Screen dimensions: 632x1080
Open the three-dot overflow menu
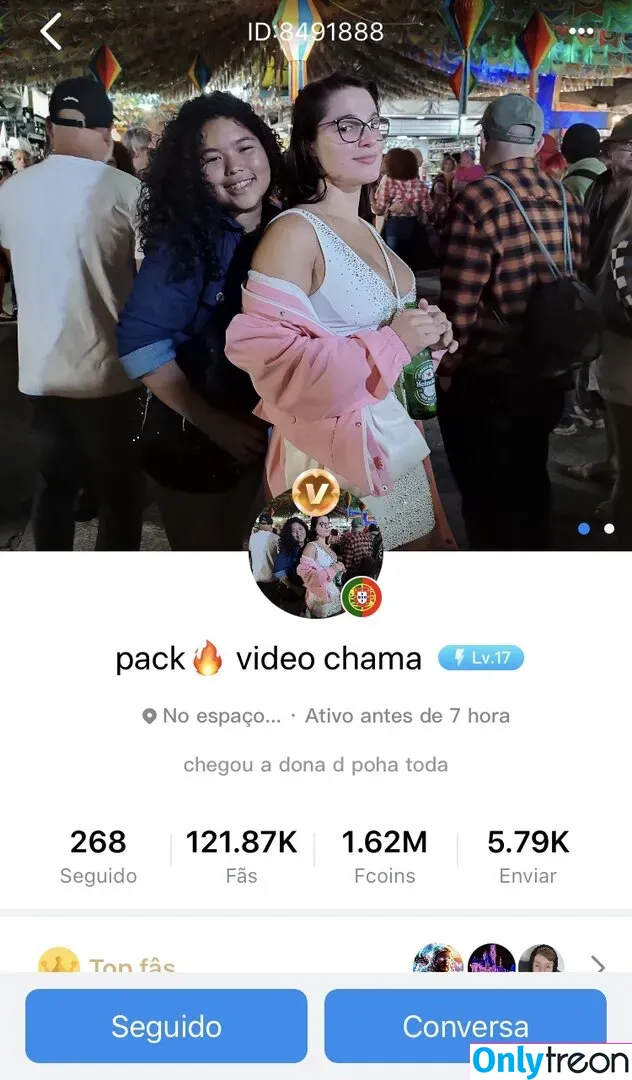[581, 31]
